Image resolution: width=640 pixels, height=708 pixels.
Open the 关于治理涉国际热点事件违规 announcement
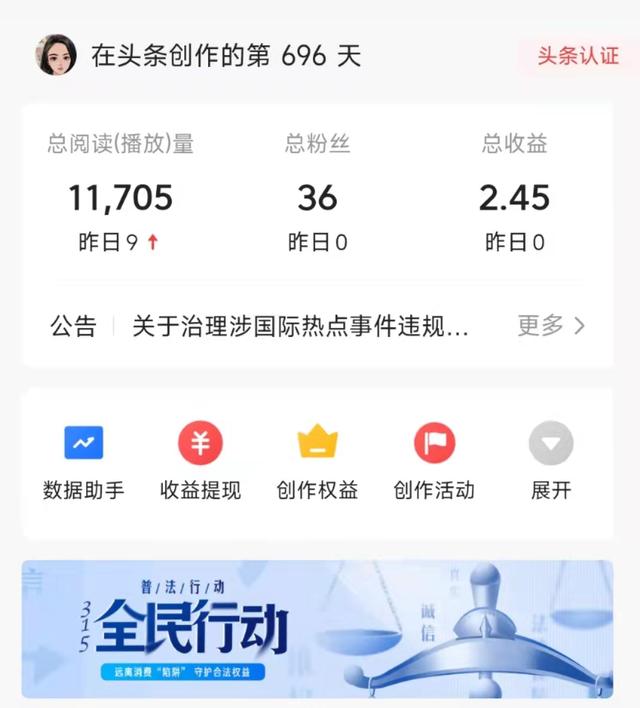300,326
